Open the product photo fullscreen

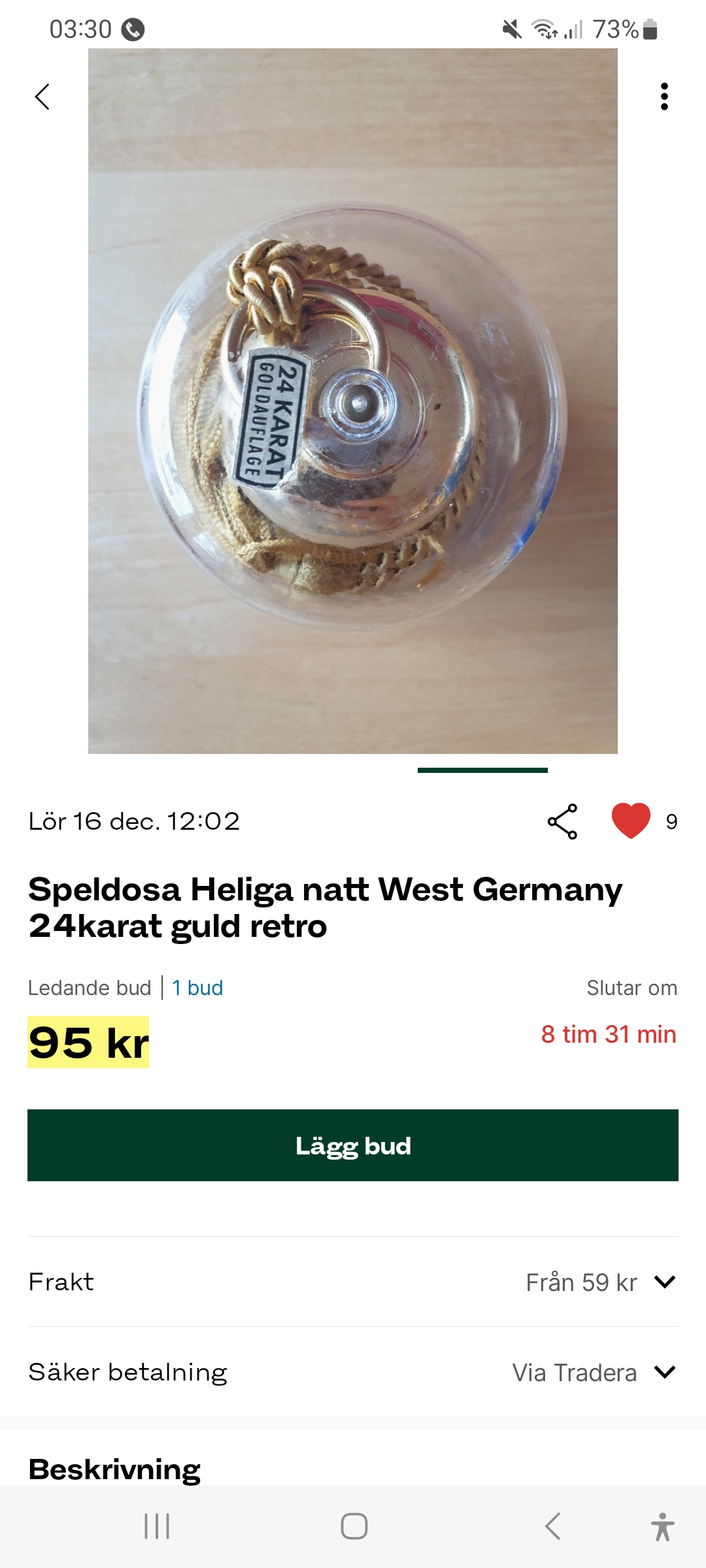[353, 401]
